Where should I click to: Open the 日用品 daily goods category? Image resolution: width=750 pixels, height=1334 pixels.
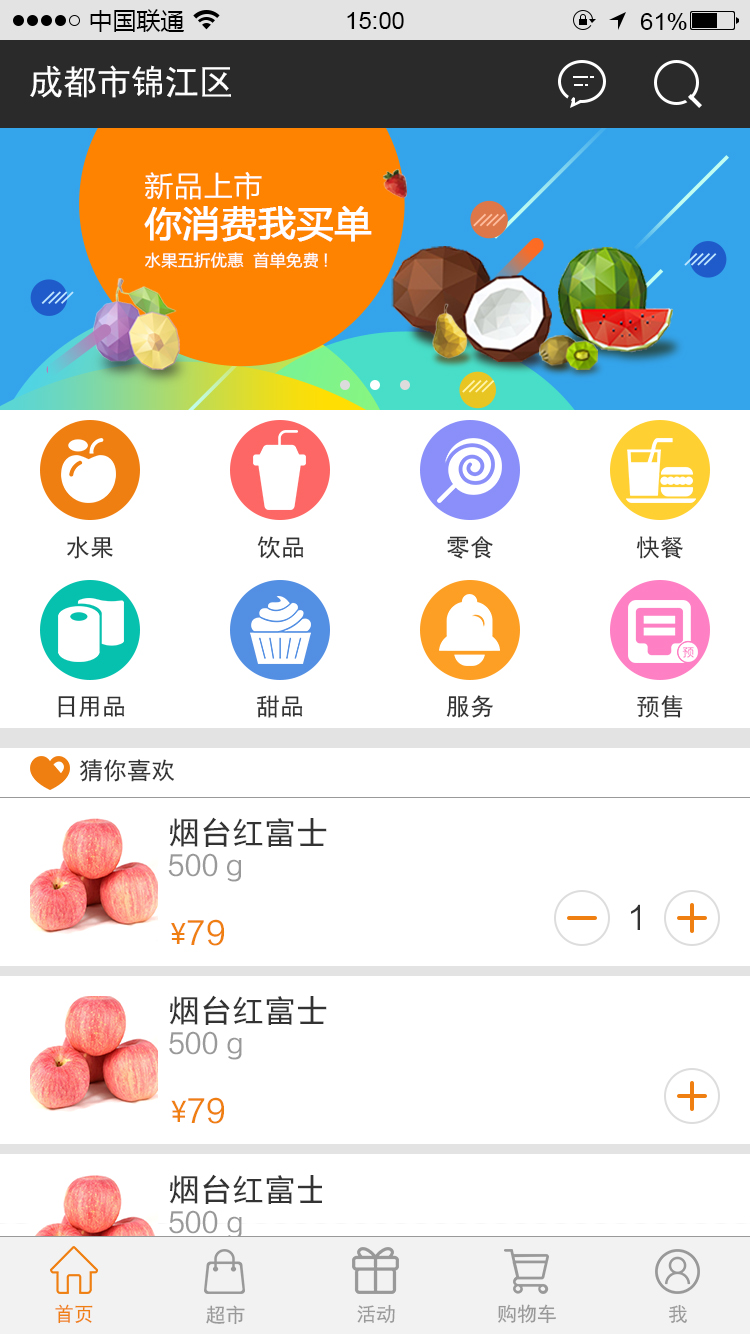[90, 630]
